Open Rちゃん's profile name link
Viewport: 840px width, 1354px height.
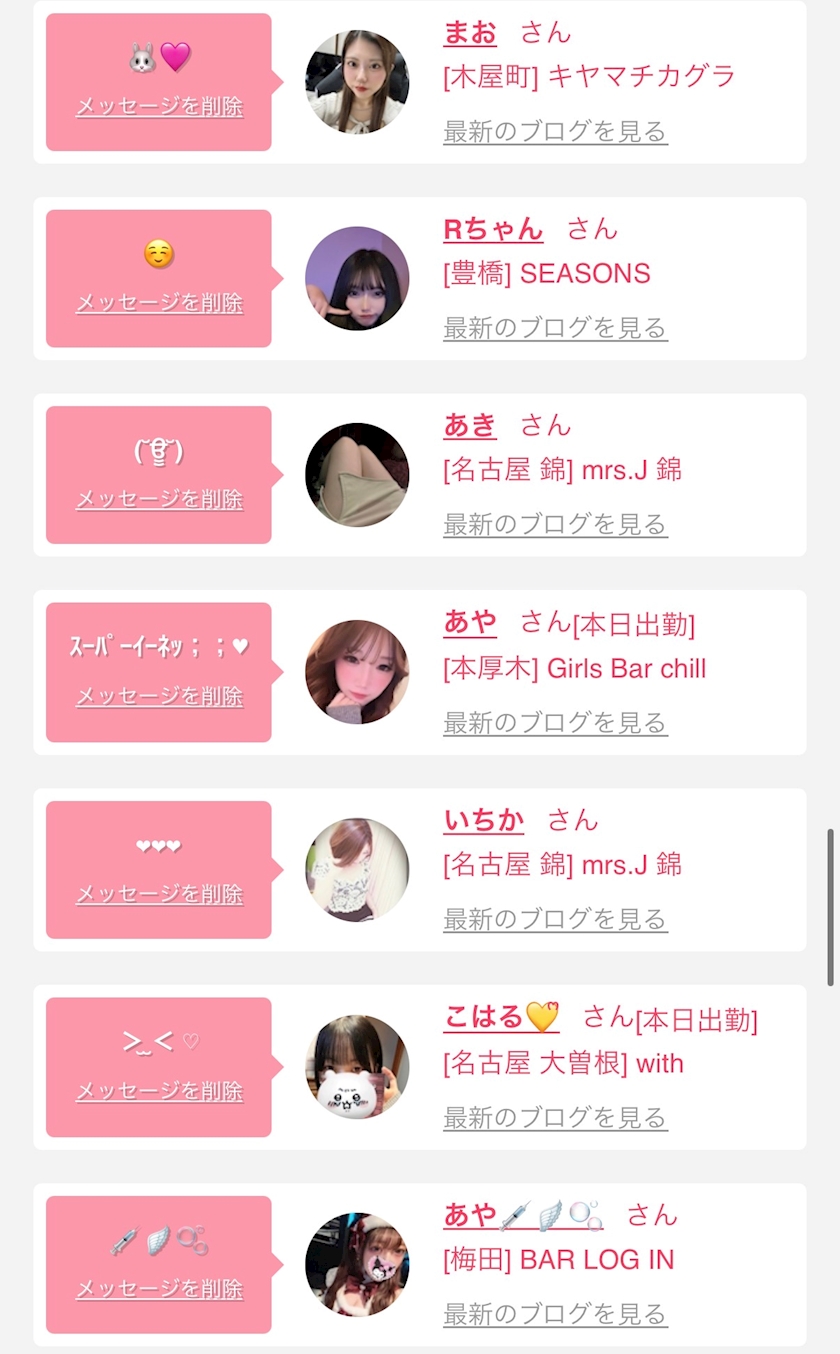493,229
